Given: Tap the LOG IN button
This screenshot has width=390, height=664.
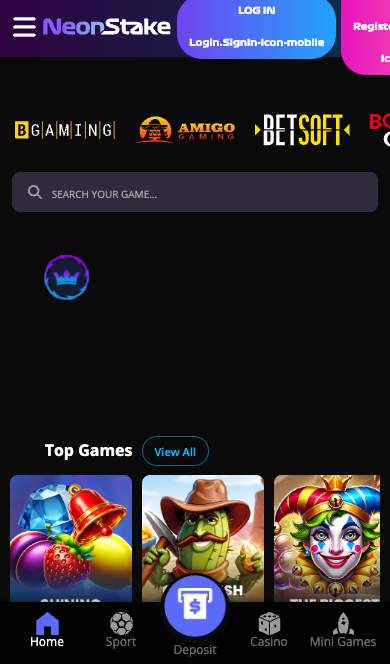Looking at the screenshot, I should tap(256, 28).
